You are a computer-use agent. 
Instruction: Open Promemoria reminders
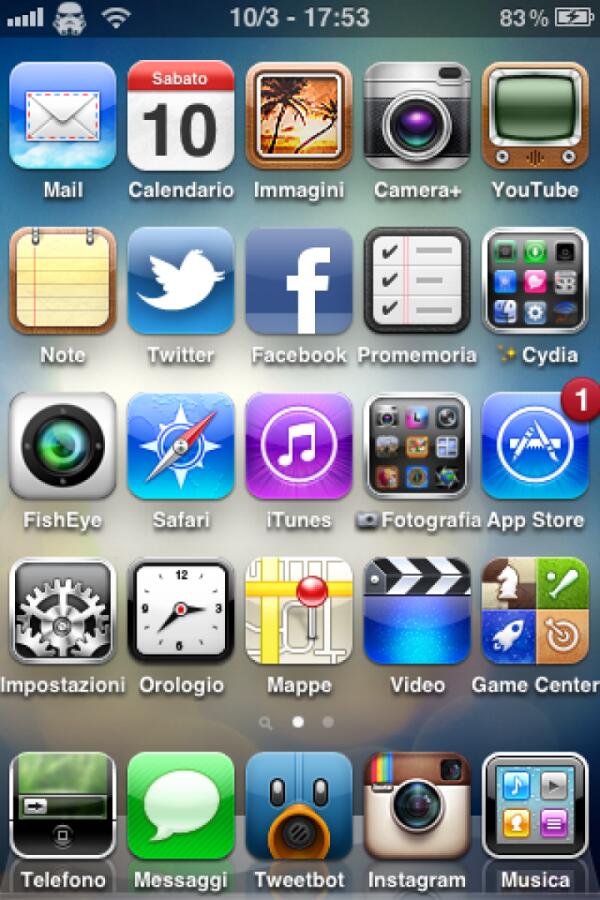pyautogui.click(x=417, y=281)
